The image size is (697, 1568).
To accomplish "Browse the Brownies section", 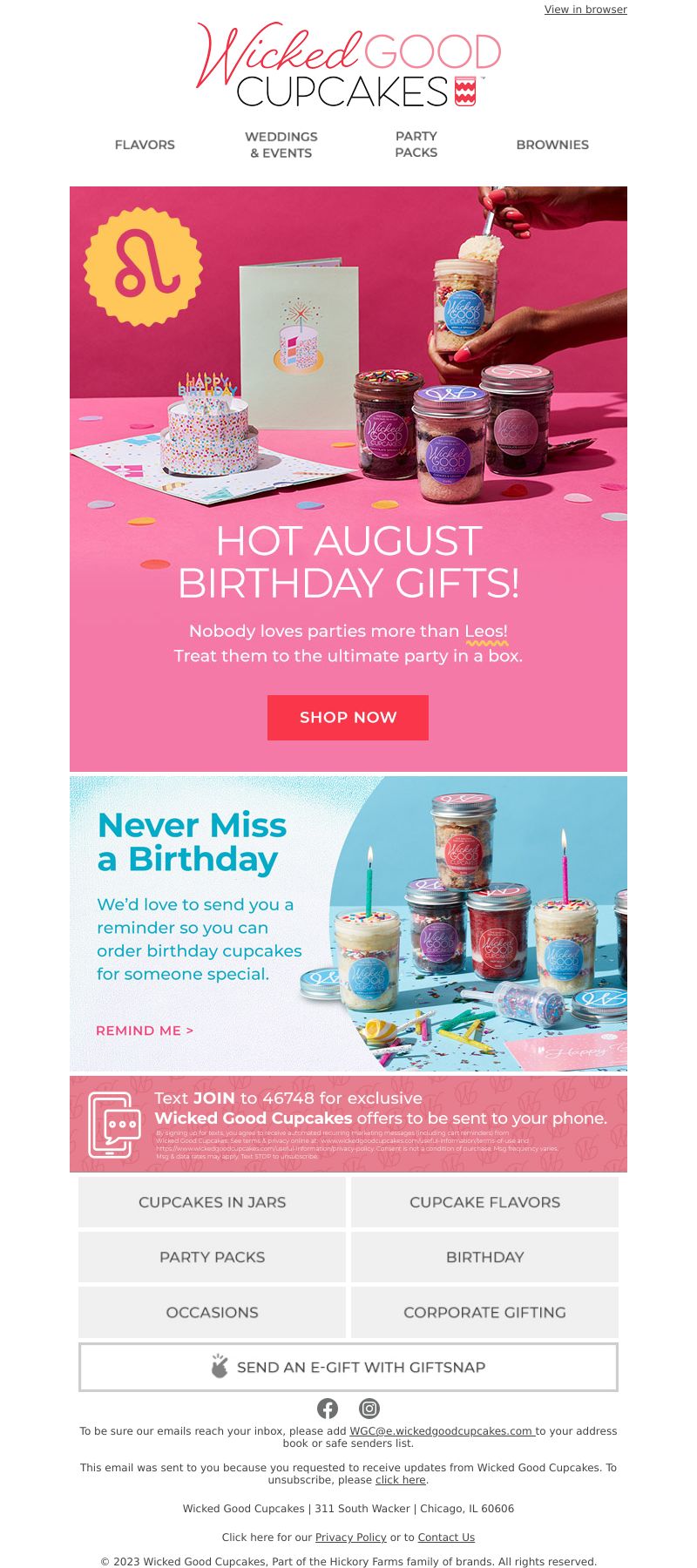I will (552, 145).
